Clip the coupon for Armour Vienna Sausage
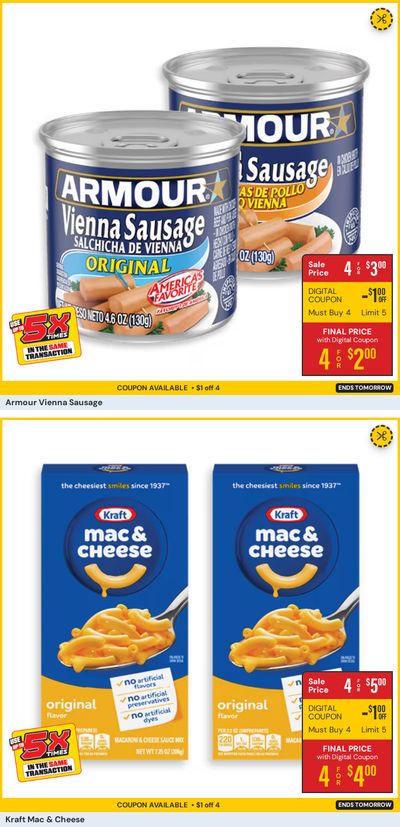The height and width of the screenshot is (827, 400). click(381, 19)
